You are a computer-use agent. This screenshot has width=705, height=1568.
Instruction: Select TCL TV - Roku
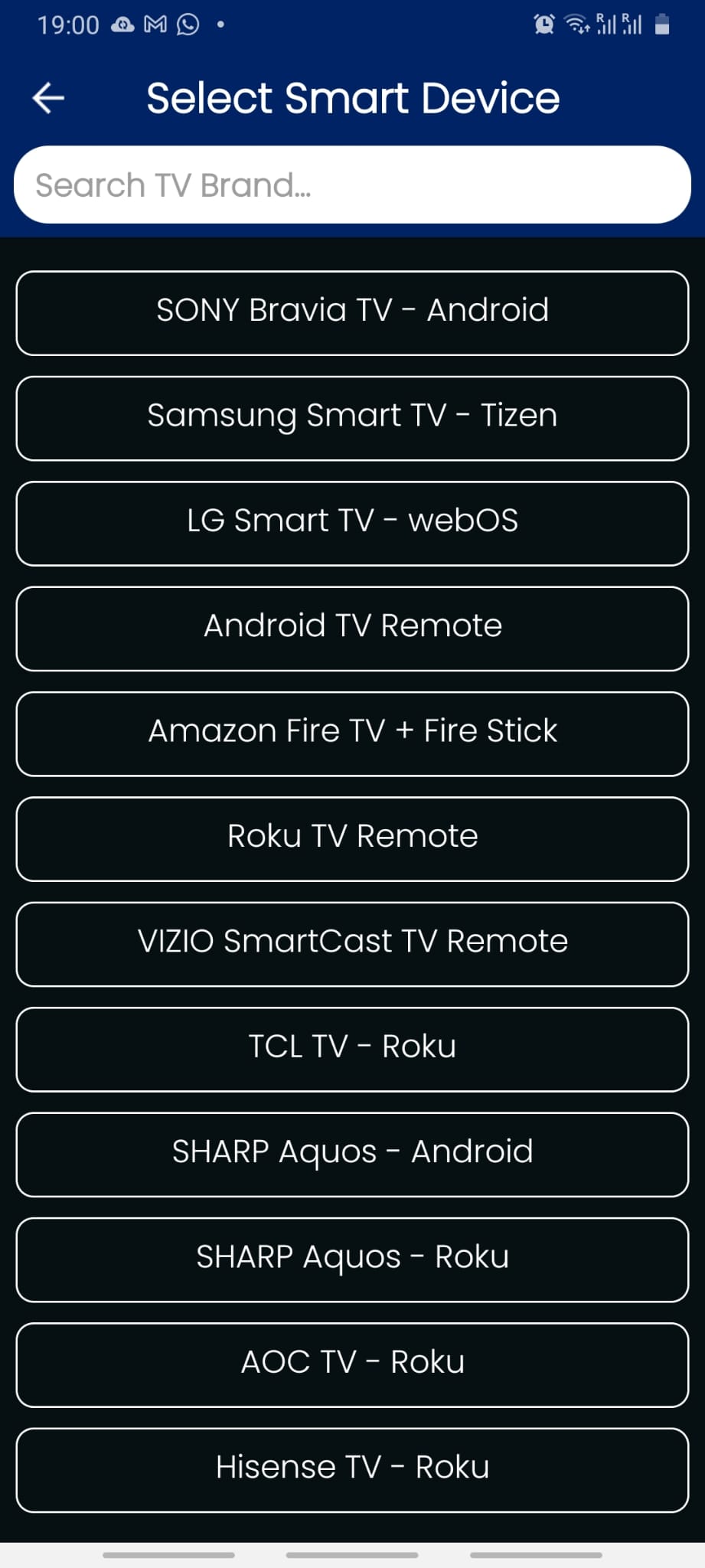352,1048
